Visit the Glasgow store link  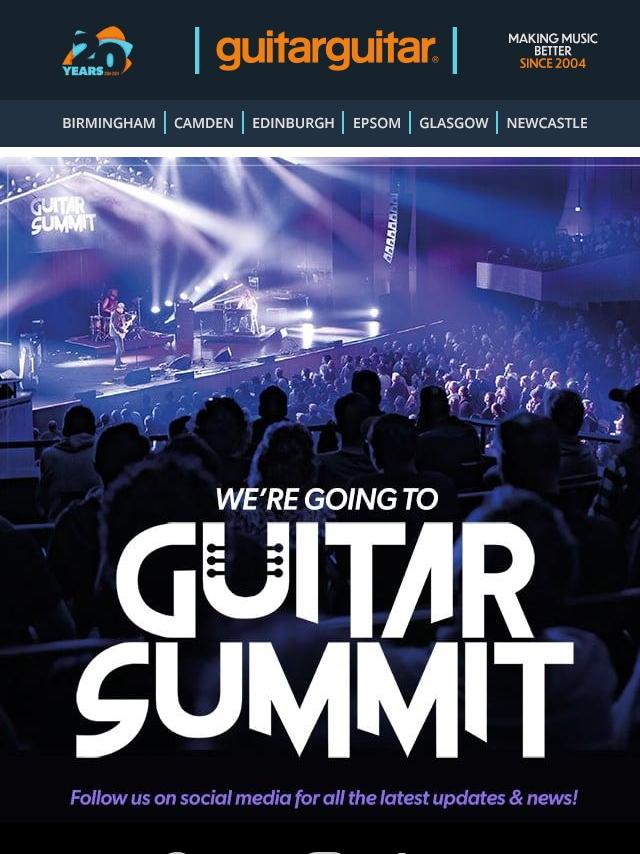[453, 123]
